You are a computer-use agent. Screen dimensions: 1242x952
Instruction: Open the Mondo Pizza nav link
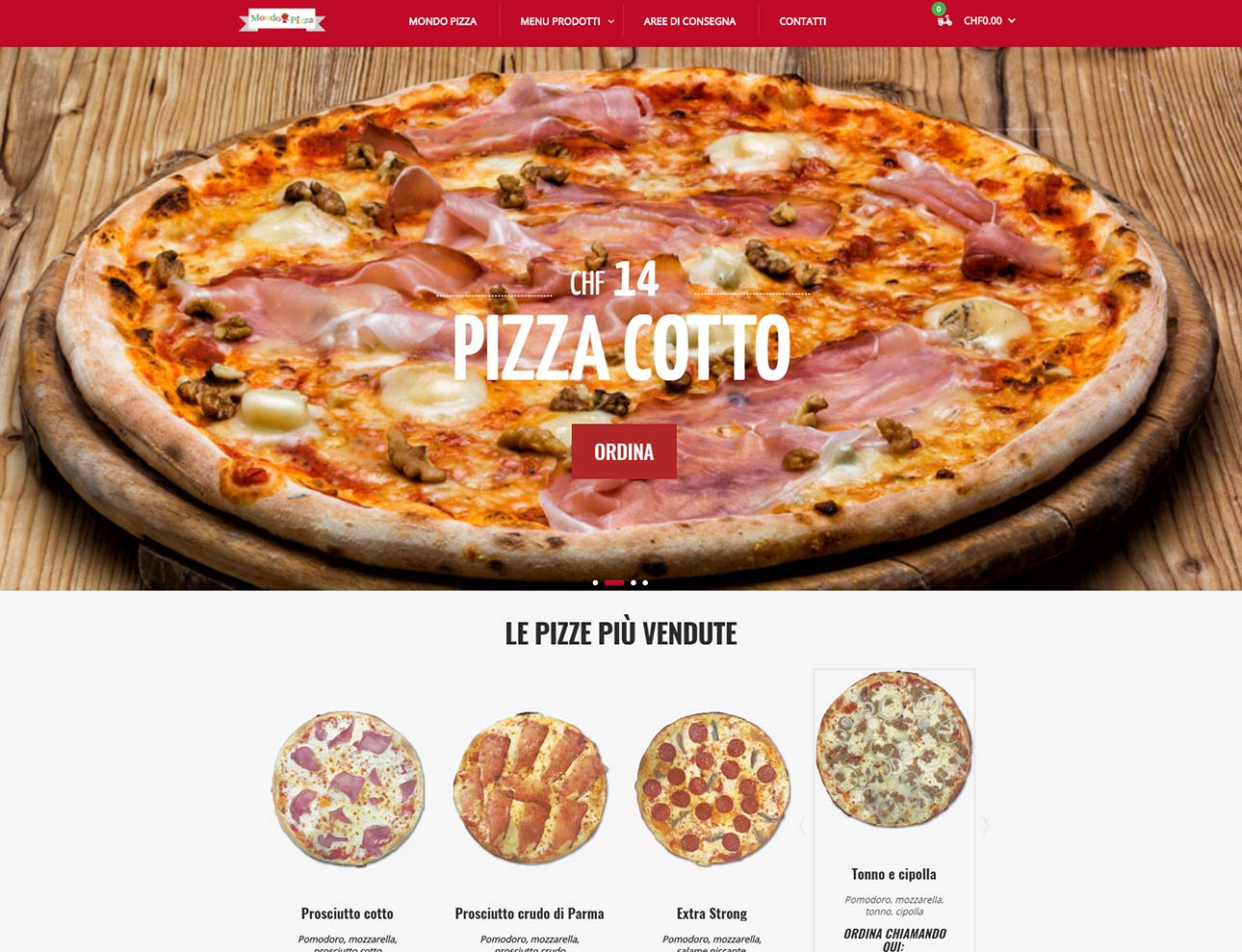(x=442, y=21)
